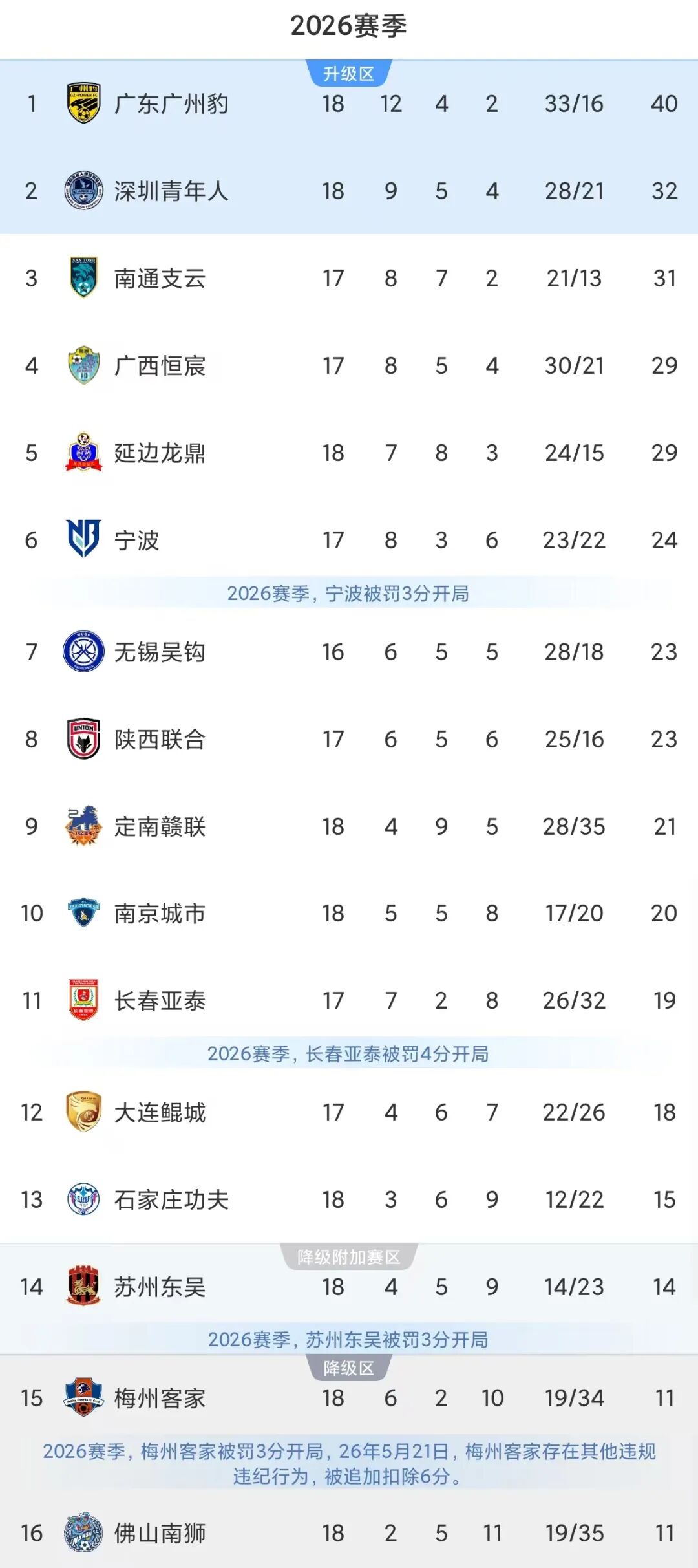Tap the 定南赣联 standings row
The image size is (698, 1568).
coord(349,826)
